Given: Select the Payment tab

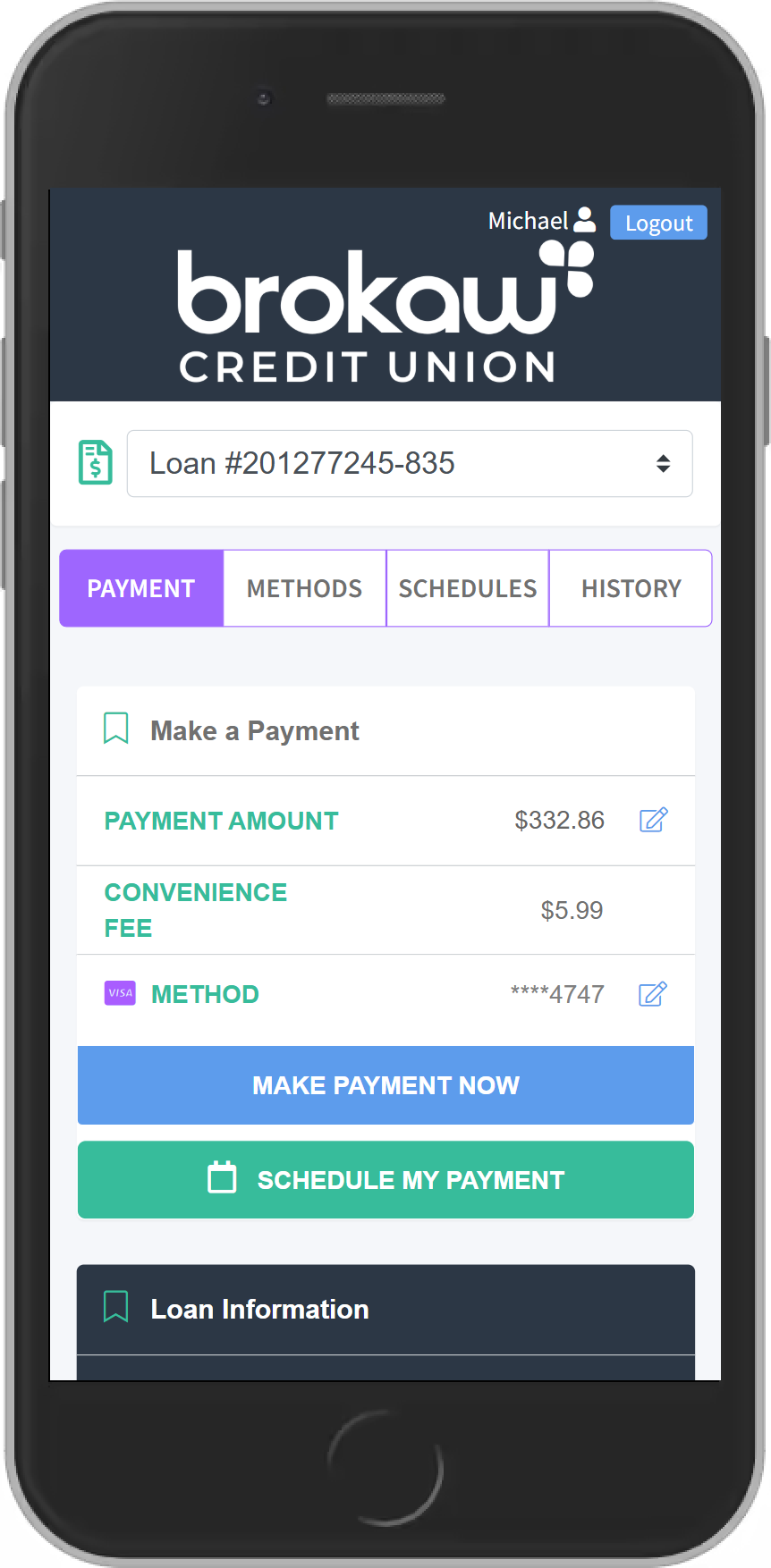Looking at the screenshot, I should click(141, 588).
